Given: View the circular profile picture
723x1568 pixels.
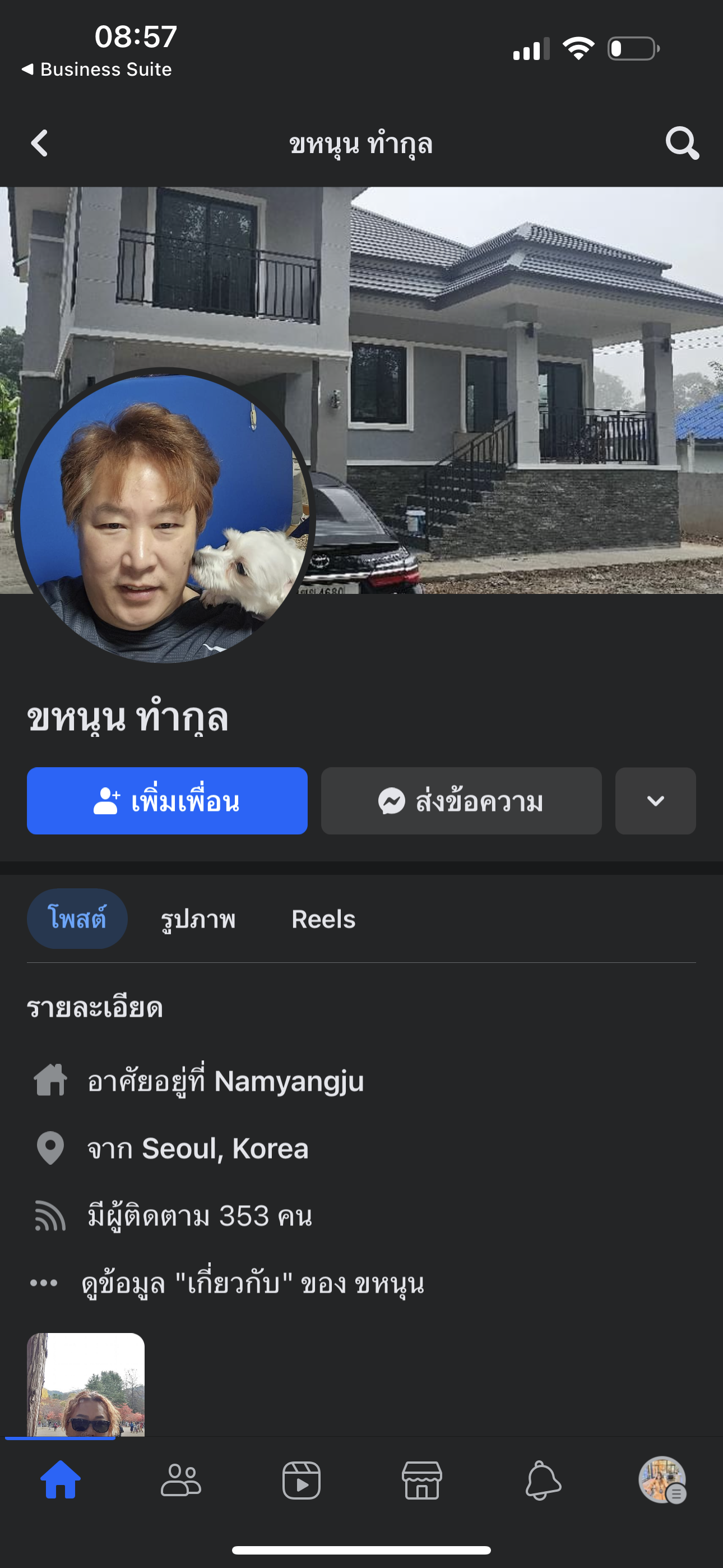Looking at the screenshot, I should click(x=163, y=518).
